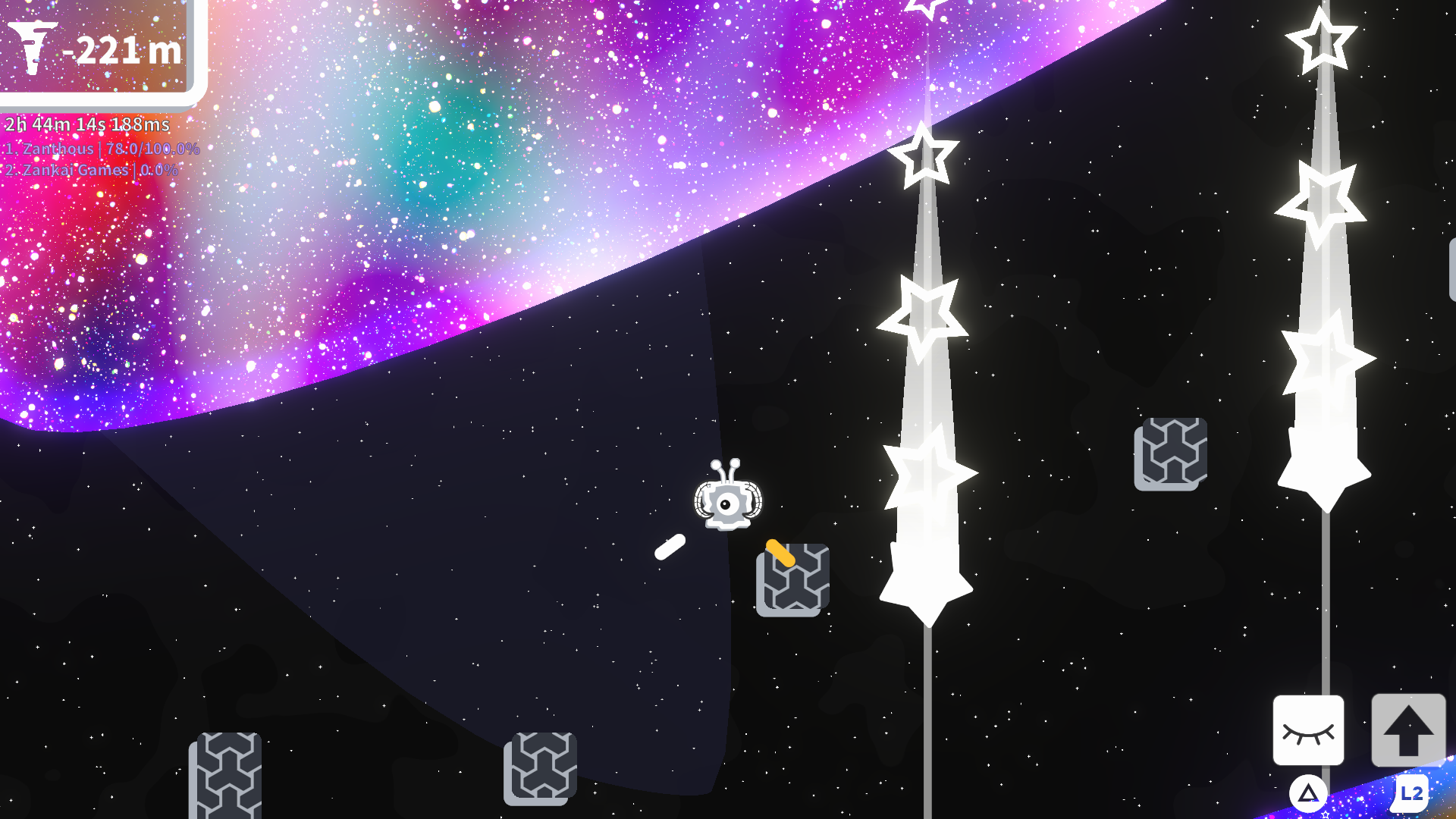The image size is (1456, 819).
Task: Tap the up arrow jump button
Action: (1408, 730)
